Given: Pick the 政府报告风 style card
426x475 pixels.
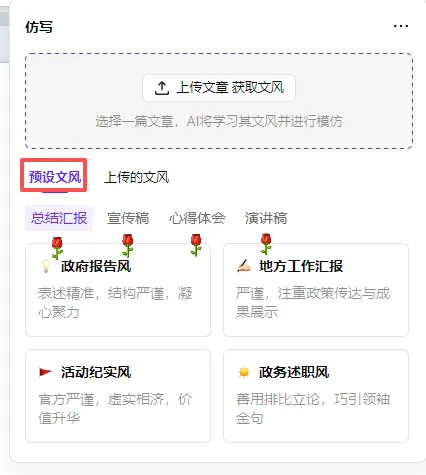Looking at the screenshot, I should (x=118, y=290).
